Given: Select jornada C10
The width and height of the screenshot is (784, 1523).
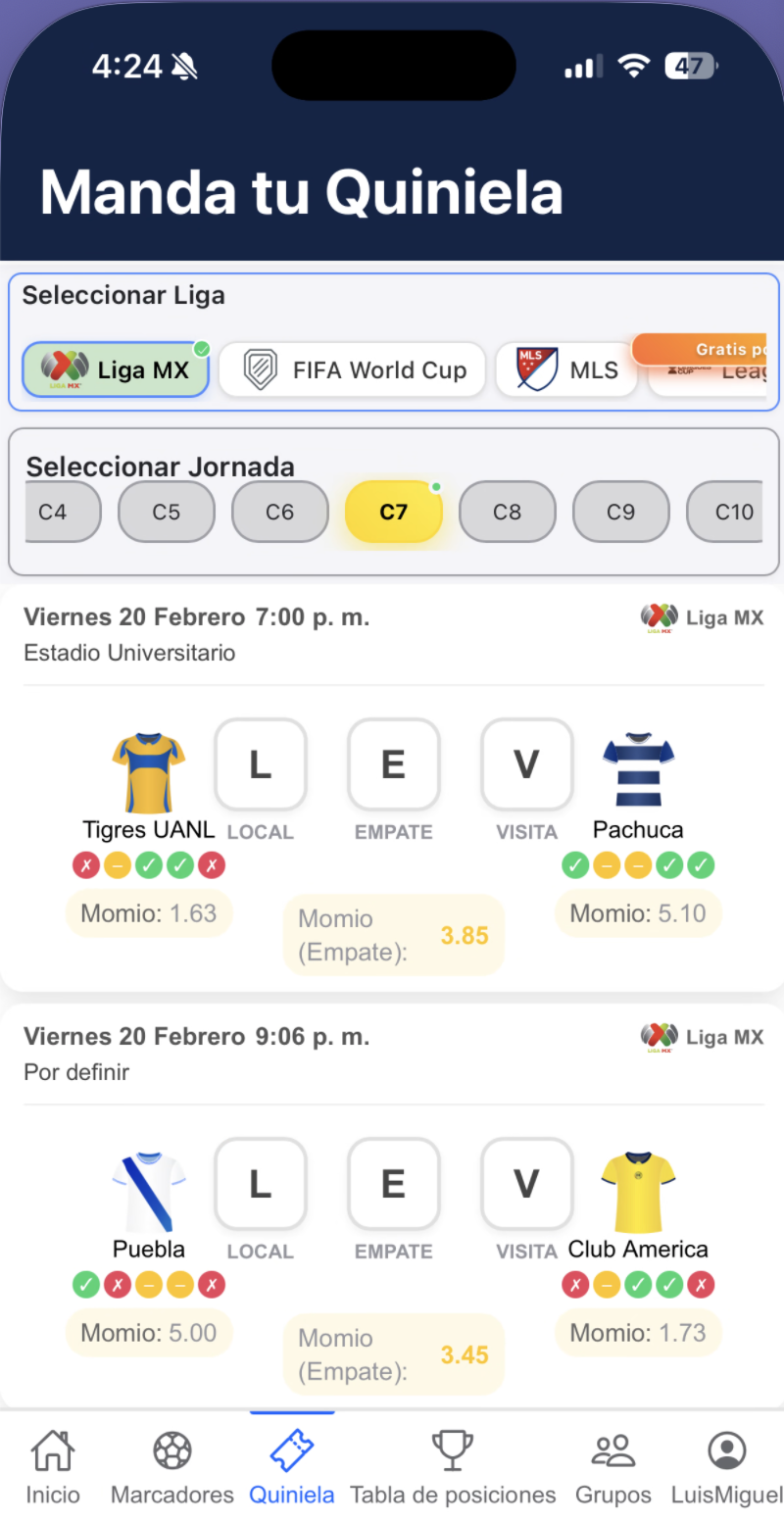Looking at the screenshot, I should coord(728,512).
